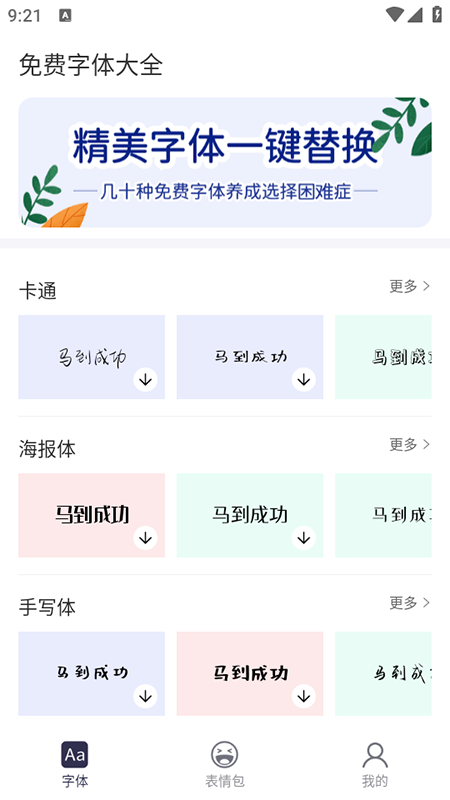Download the first 卡通 font
Viewport: 450px width, 800px height.
pyautogui.click(x=145, y=380)
